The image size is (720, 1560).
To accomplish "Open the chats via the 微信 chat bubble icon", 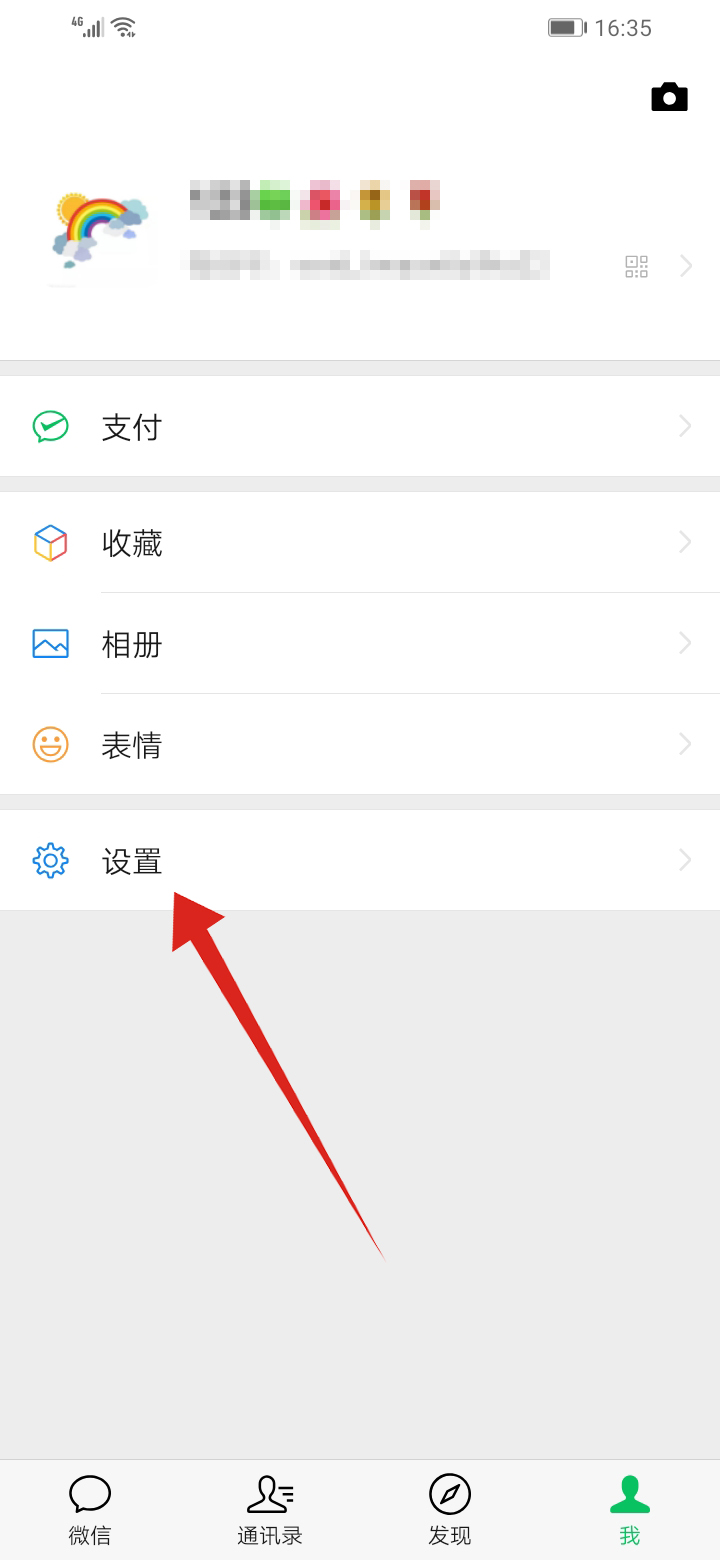I will pyautogui.click(x=89, y=1494).
